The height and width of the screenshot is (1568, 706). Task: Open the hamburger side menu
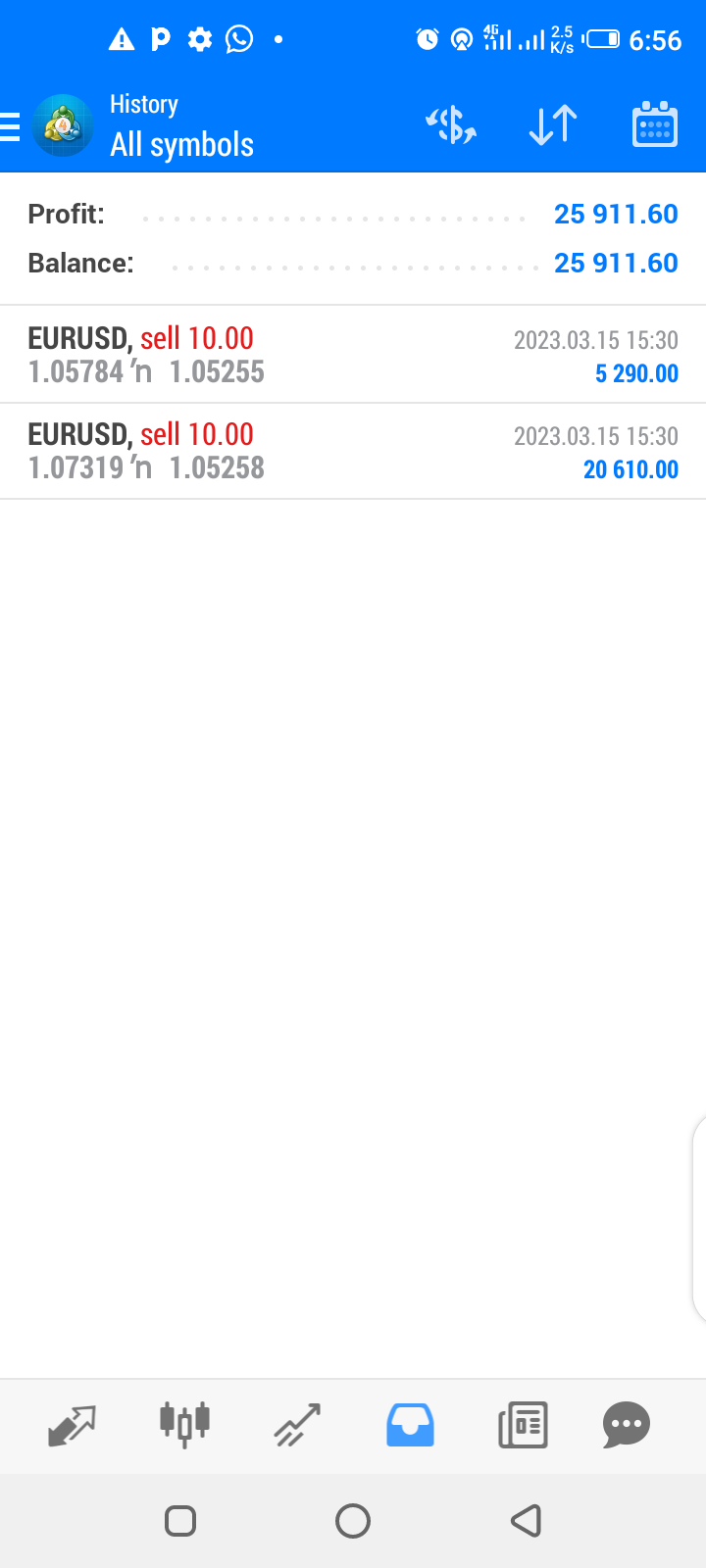[10, 127]
